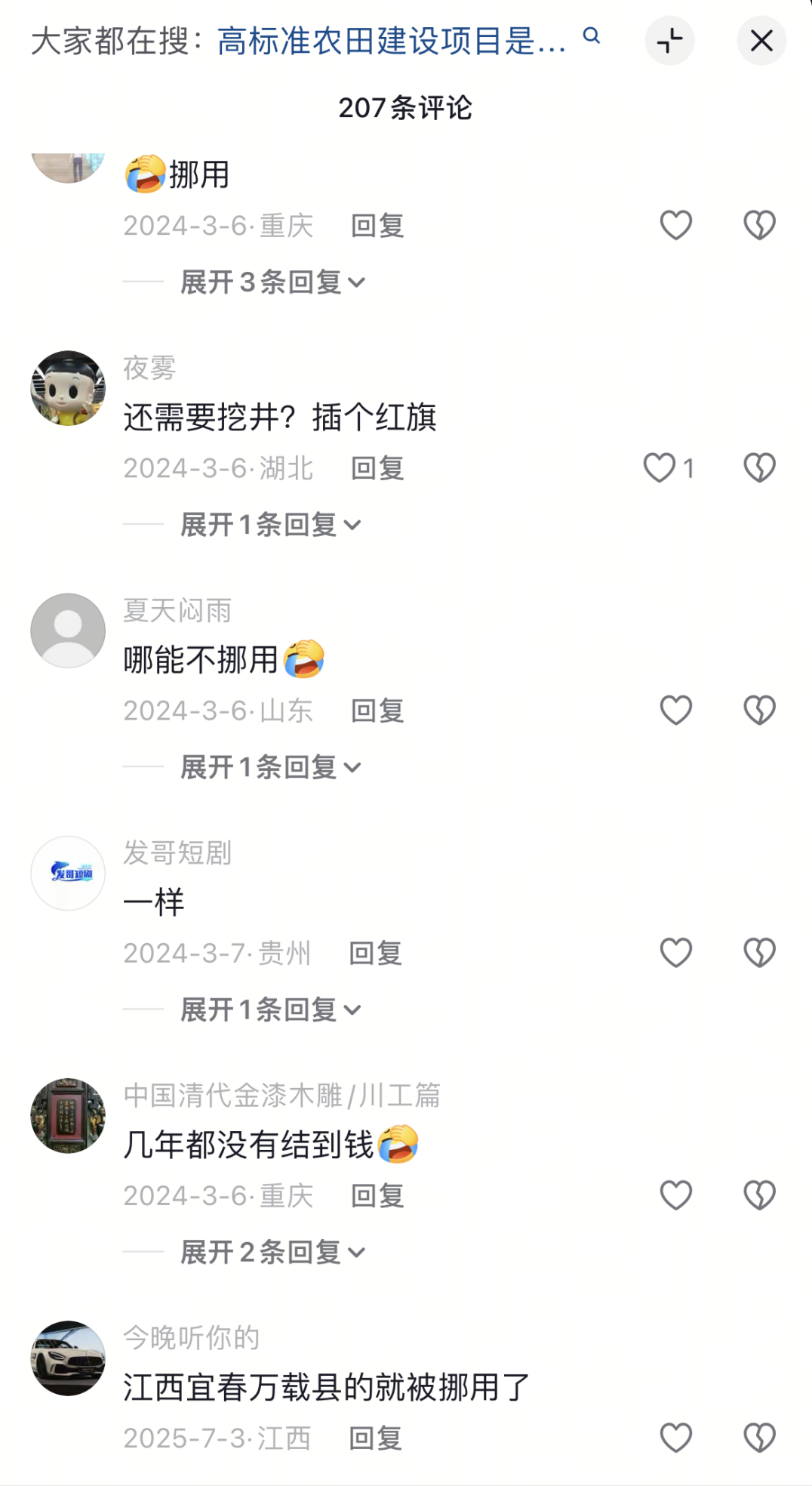
Task: Expand 1 reply under 夜雾's comment
Action: (x=270, y=525)
